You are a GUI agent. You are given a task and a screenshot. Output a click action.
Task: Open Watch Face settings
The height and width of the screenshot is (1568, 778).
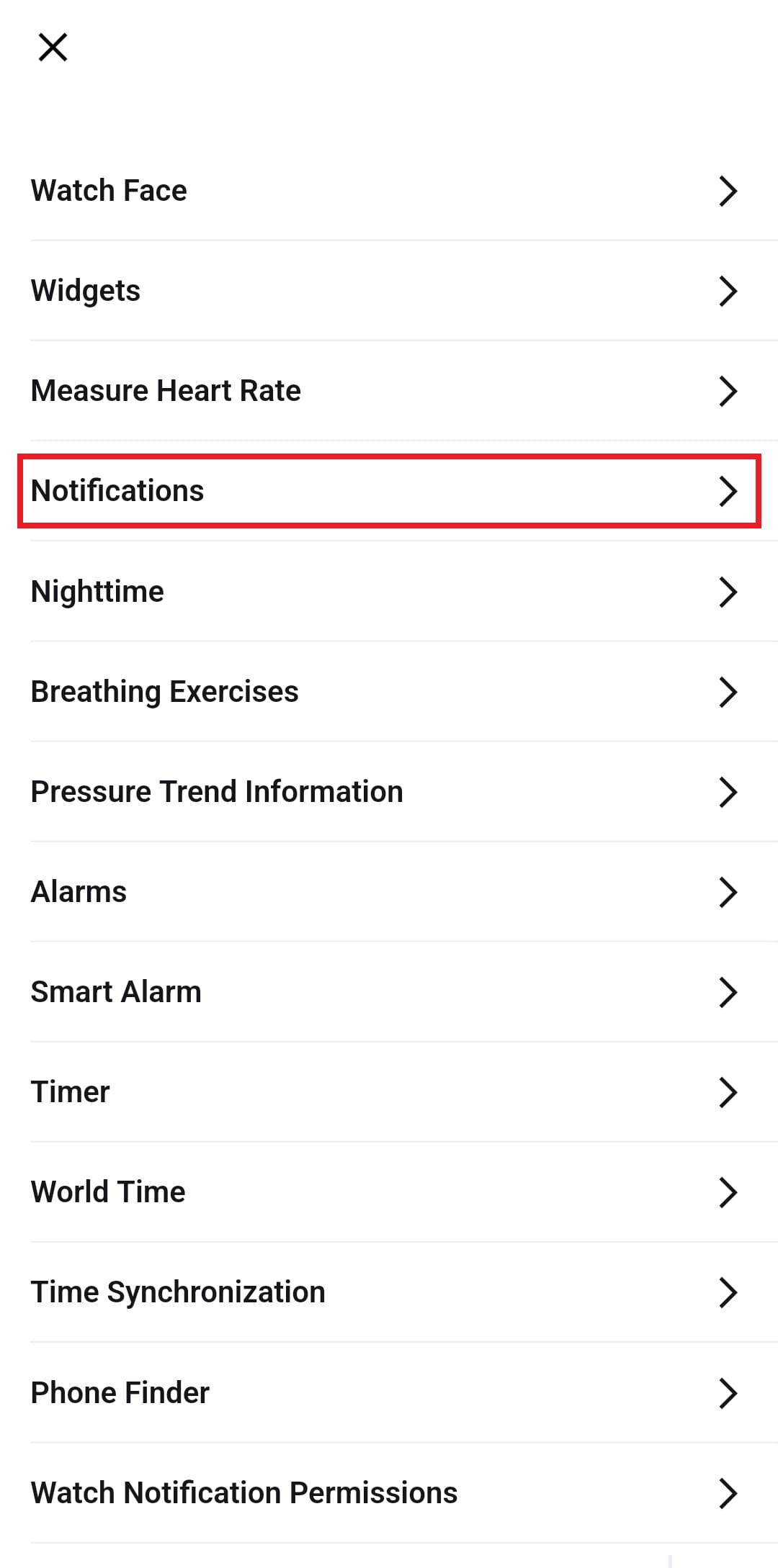click(x=389, y=191)
